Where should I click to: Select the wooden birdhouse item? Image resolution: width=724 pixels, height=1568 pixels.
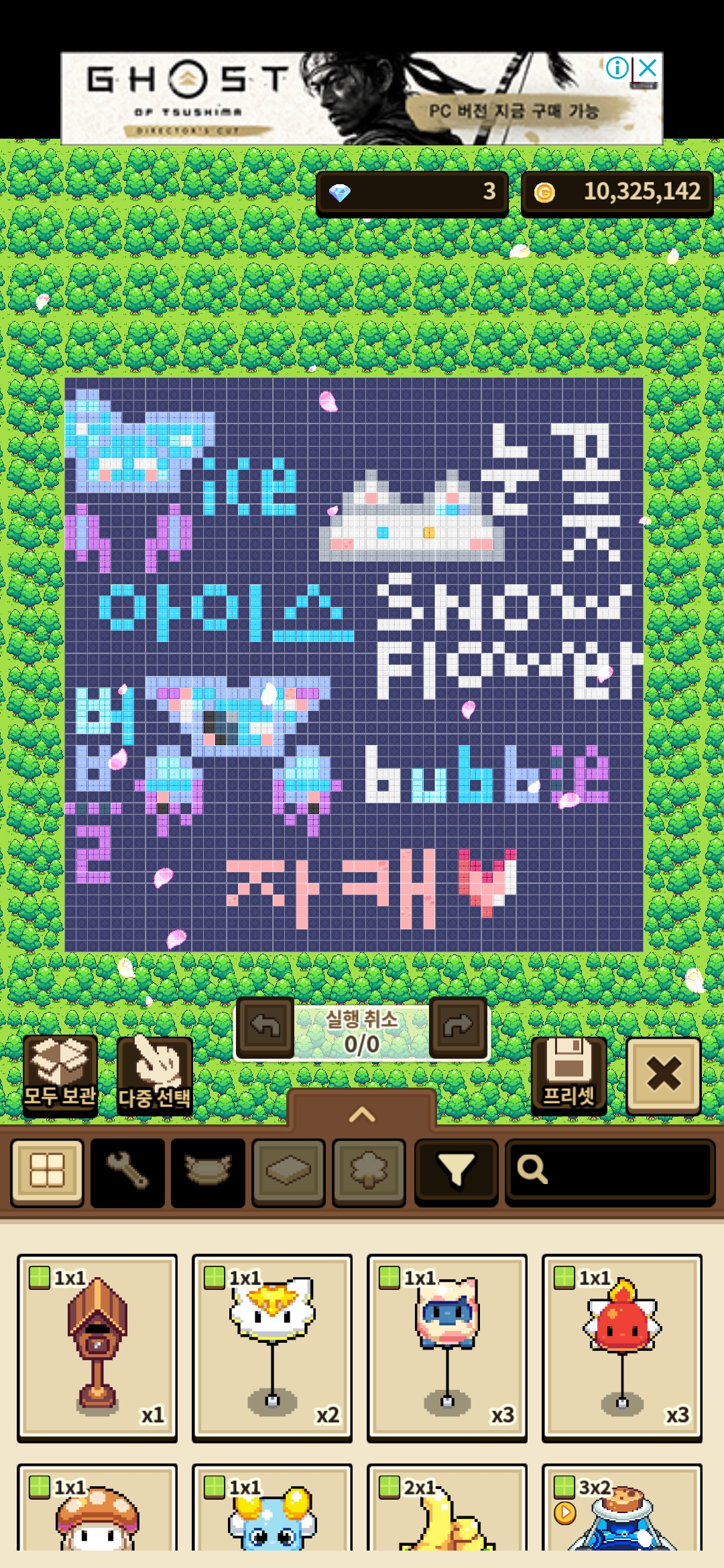coord(97,1347)
